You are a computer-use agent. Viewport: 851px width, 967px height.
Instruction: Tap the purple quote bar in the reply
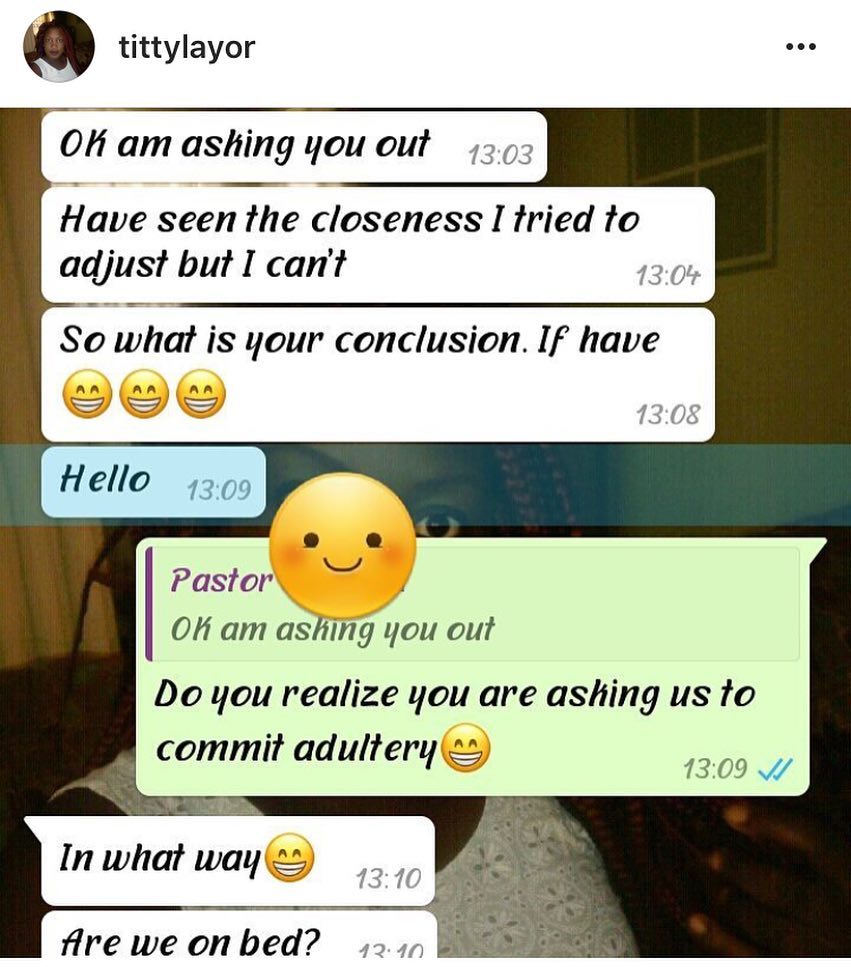[150, 605]
